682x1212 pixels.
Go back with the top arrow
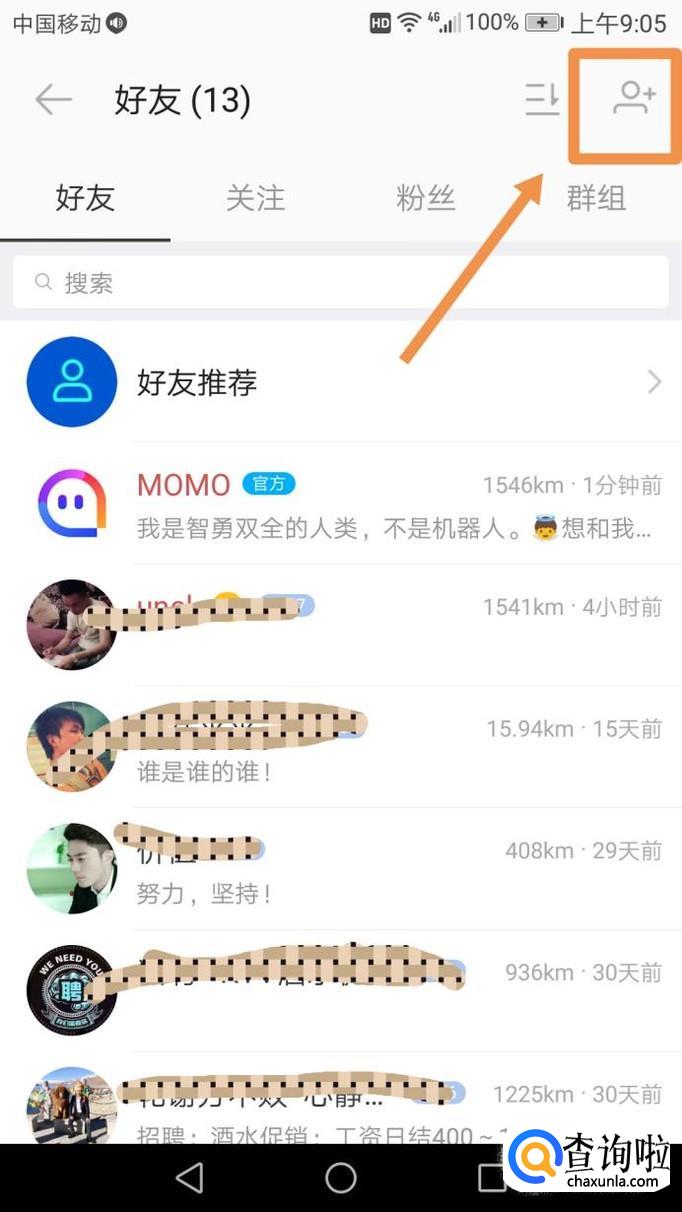[54, 99]
